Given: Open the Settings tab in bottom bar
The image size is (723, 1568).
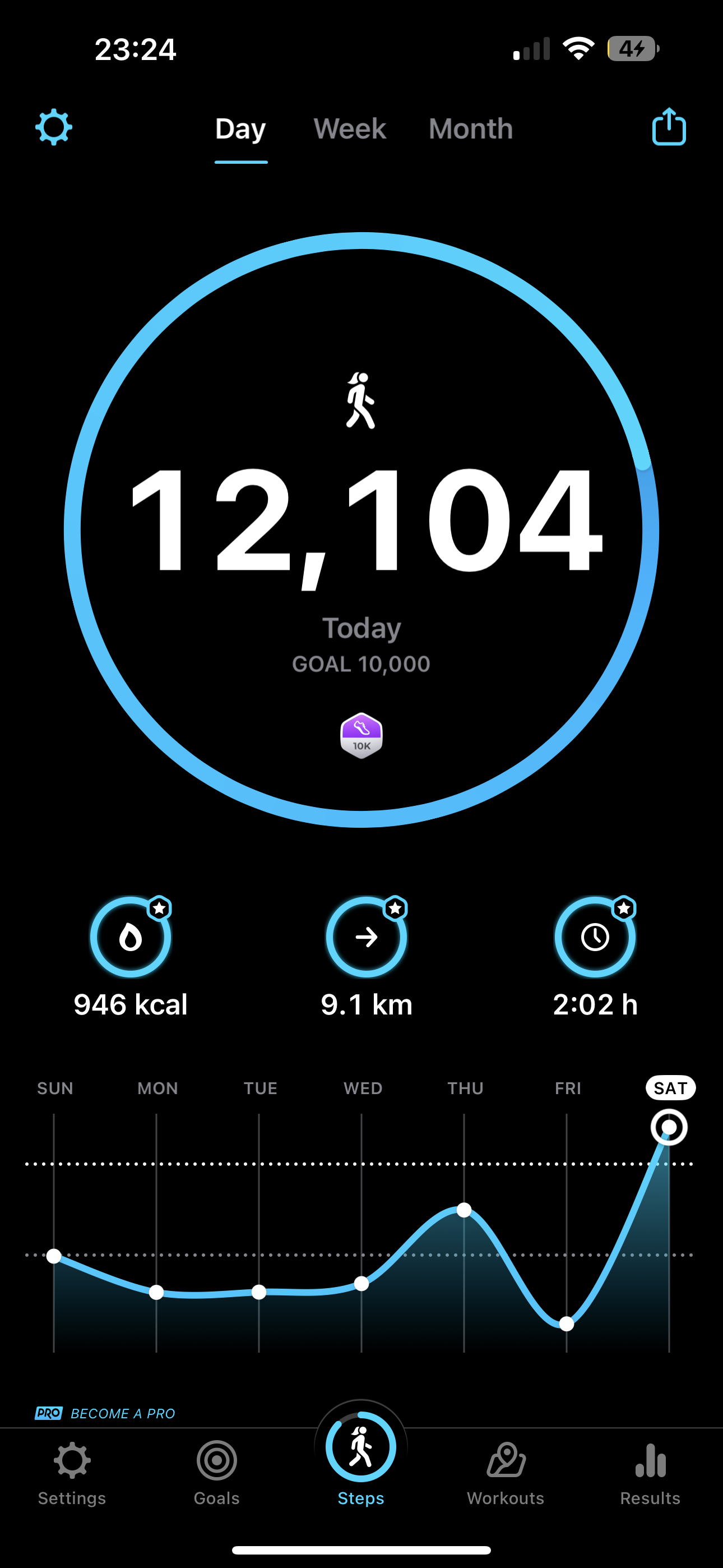Looking at the screenshot, I should pyautogui.click(x=72, y=1473).
